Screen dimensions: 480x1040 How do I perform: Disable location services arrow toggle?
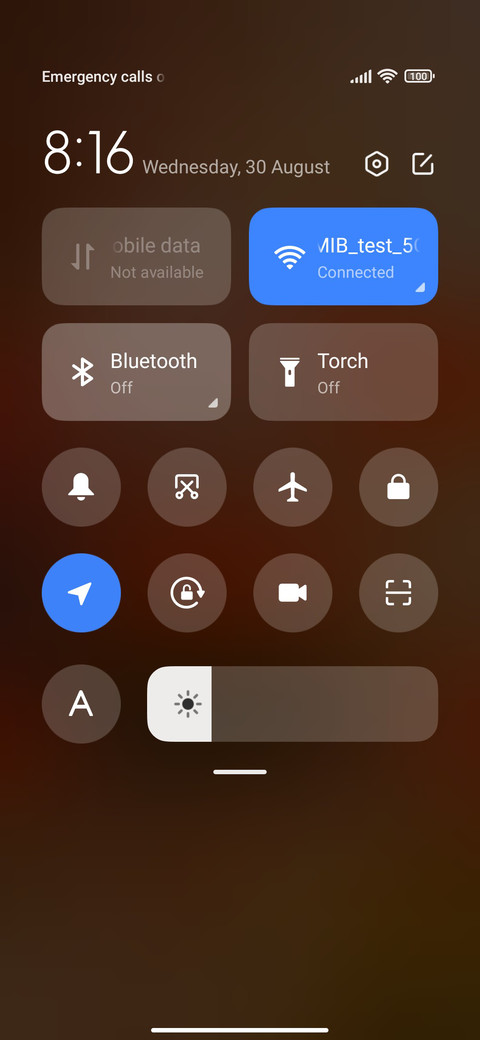pos(82,593)
